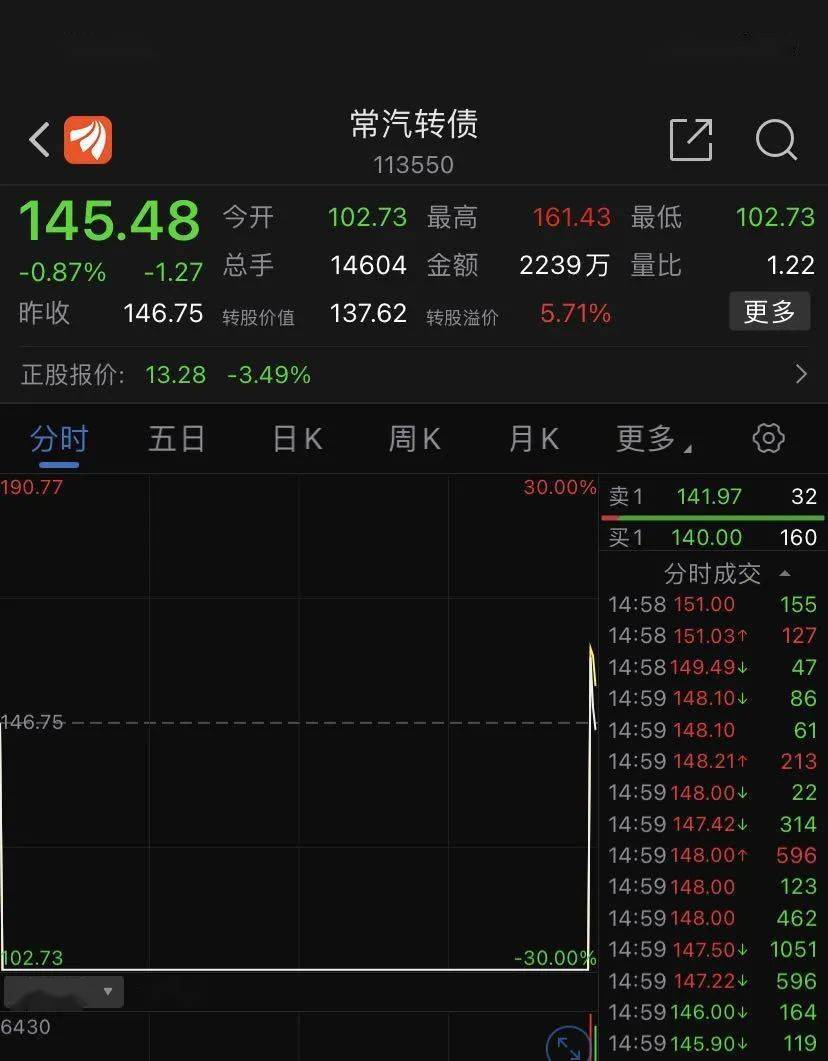
Task: Select the 周K weekly chart tab
Action: pos(413,437)
